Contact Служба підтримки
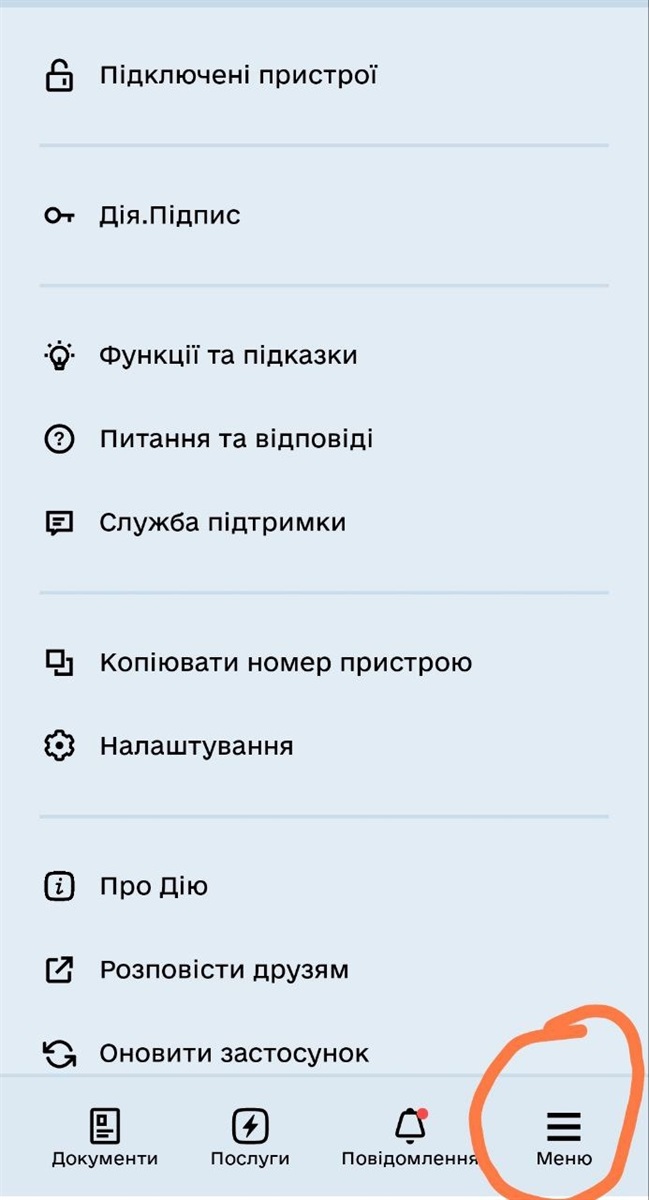Image resolution: width=649 pixels, height=1200 pixels. [x=222, y=522]
